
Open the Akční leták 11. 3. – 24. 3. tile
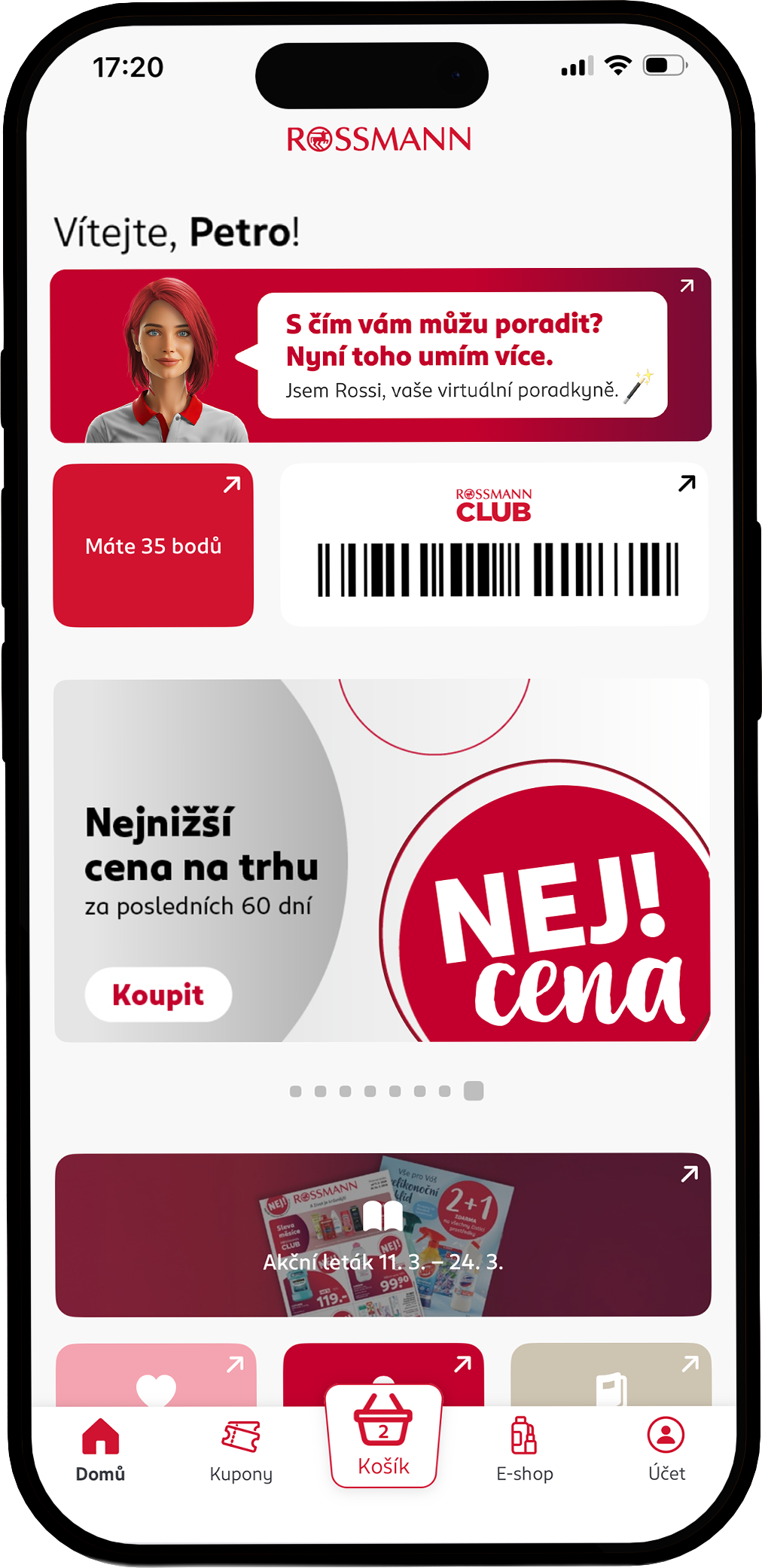(x=383, y=1235)
